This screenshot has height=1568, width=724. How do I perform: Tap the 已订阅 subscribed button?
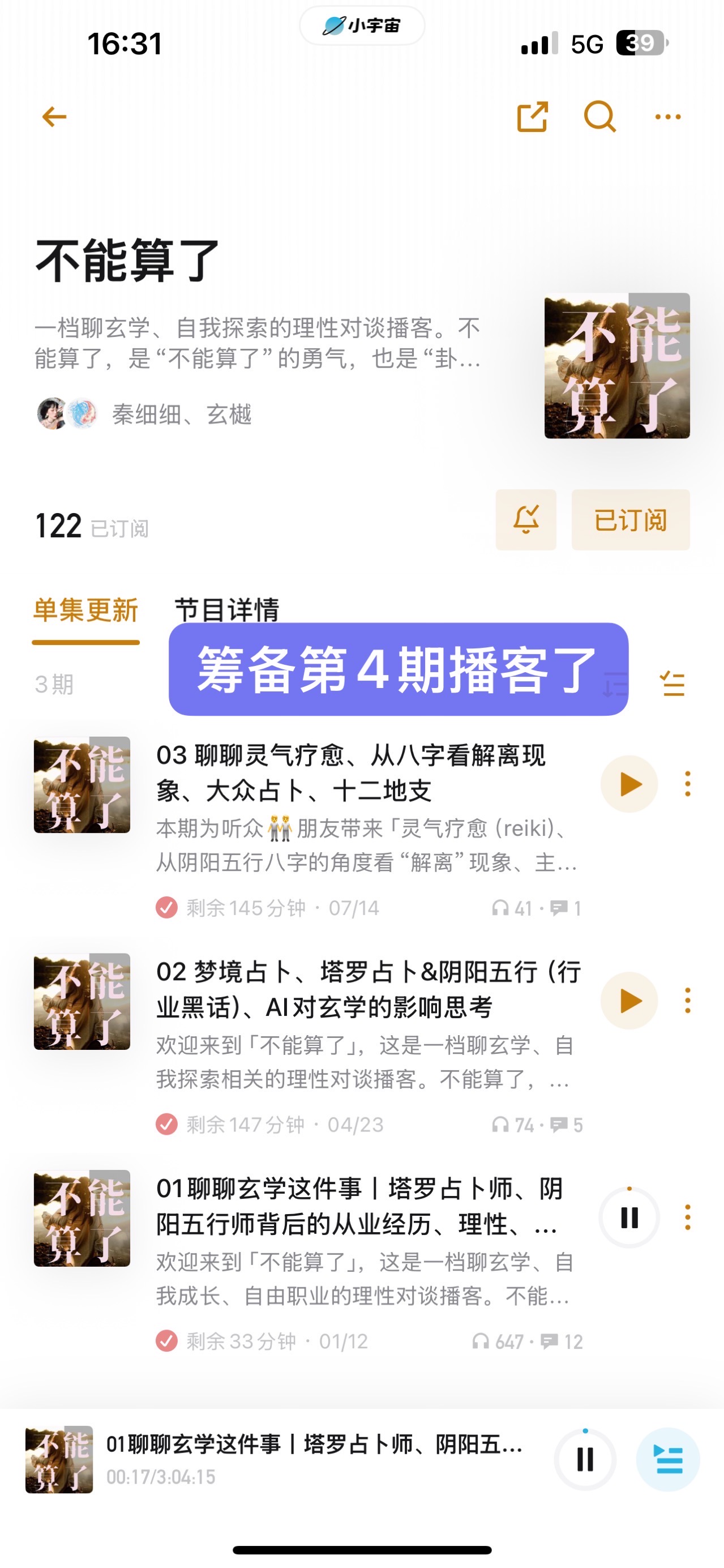[630, 520]
